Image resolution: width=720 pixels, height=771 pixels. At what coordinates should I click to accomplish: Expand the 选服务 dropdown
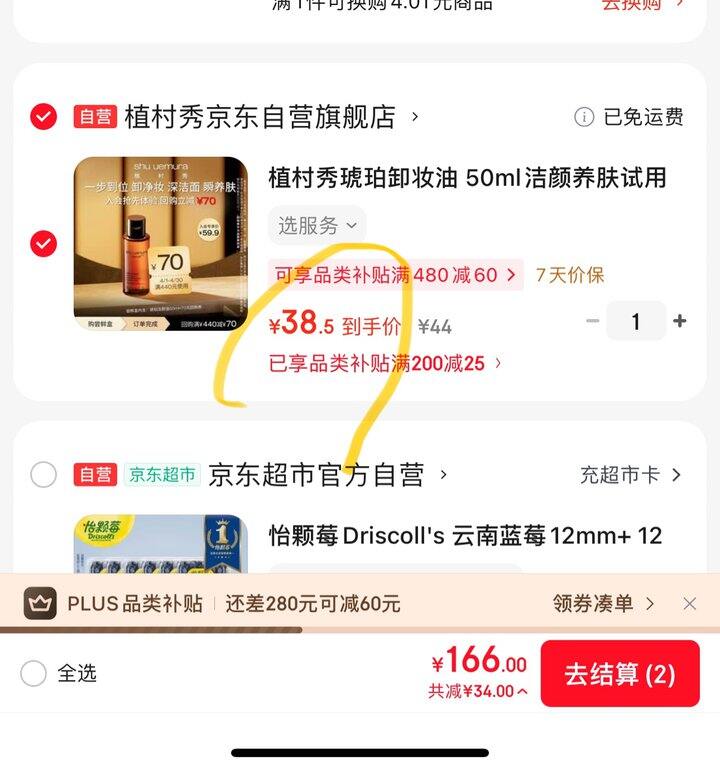pos(317,226)
